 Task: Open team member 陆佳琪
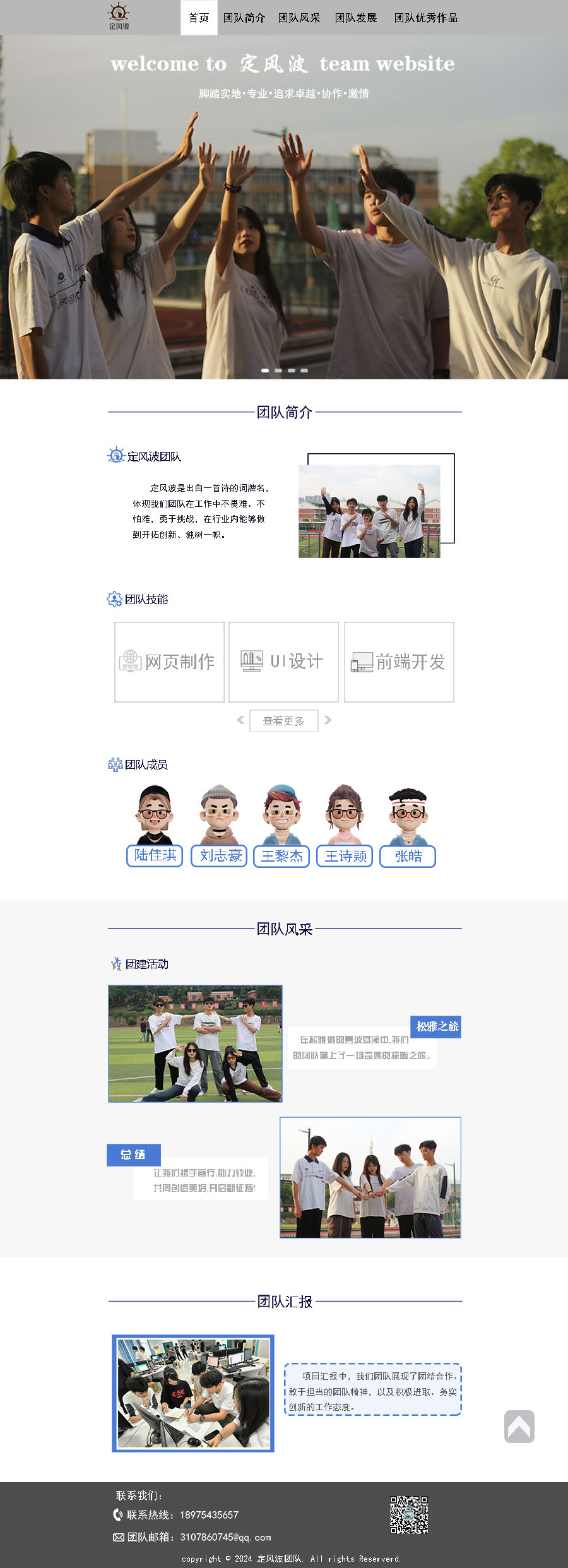pyautogui.click(x=155, y=855)
